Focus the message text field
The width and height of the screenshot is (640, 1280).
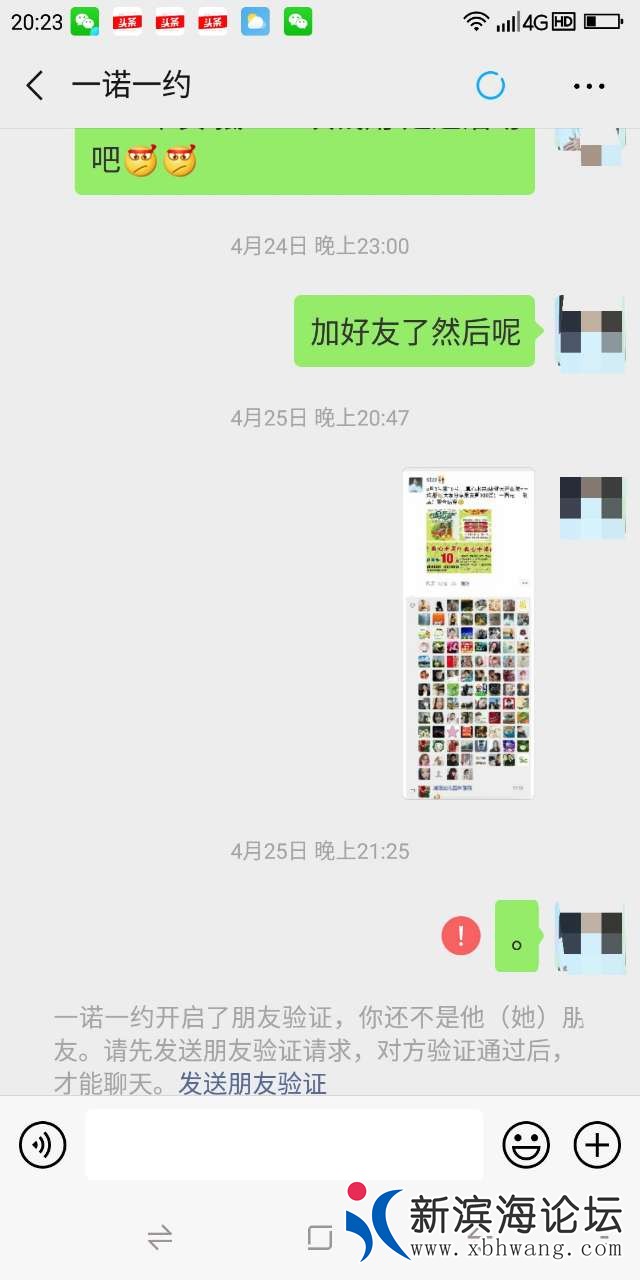click(284, 1145)
